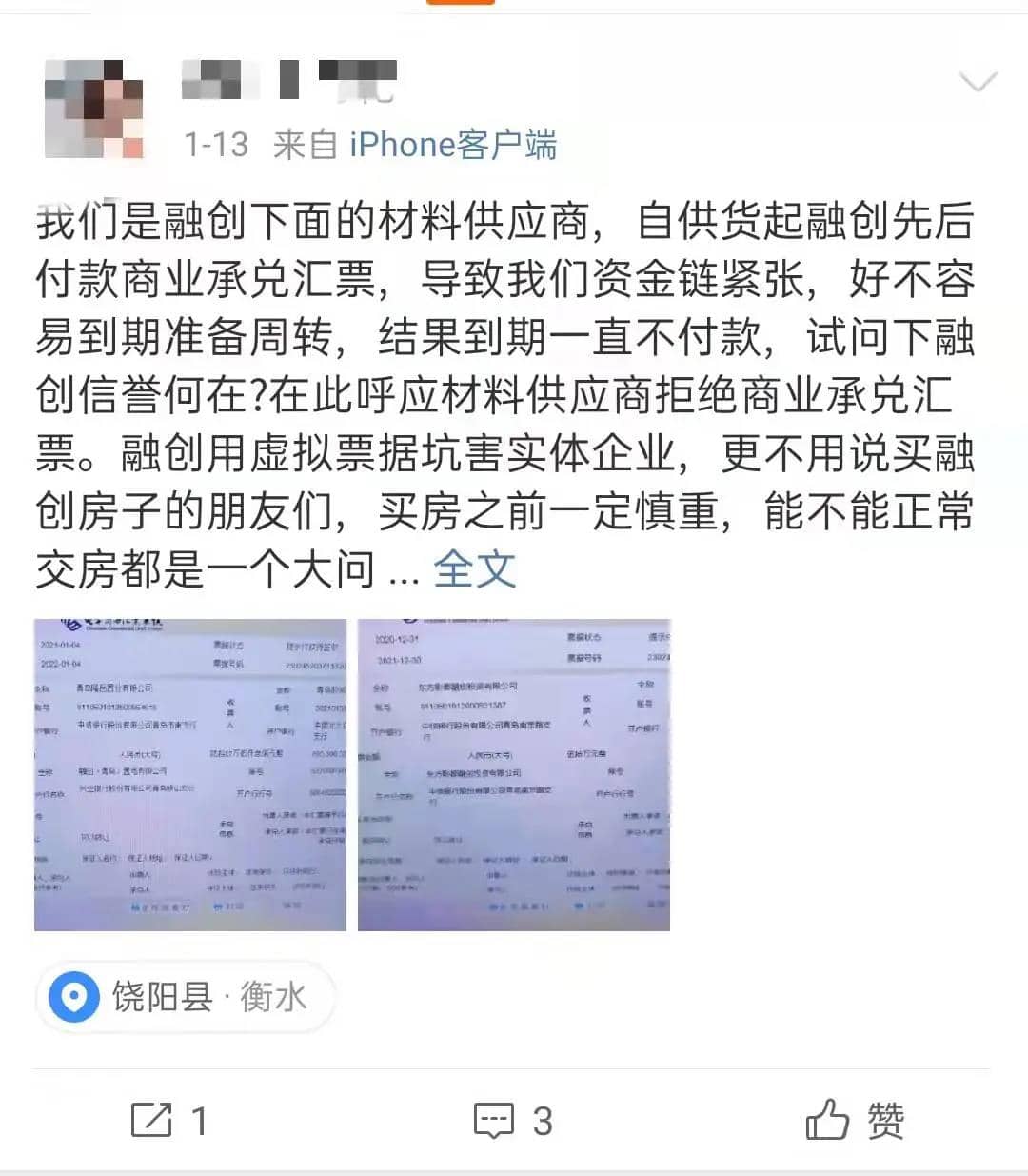Screen dimensions: 1028x1176
Task: Tap the iPhone客户端 source link
Action: 453,145
